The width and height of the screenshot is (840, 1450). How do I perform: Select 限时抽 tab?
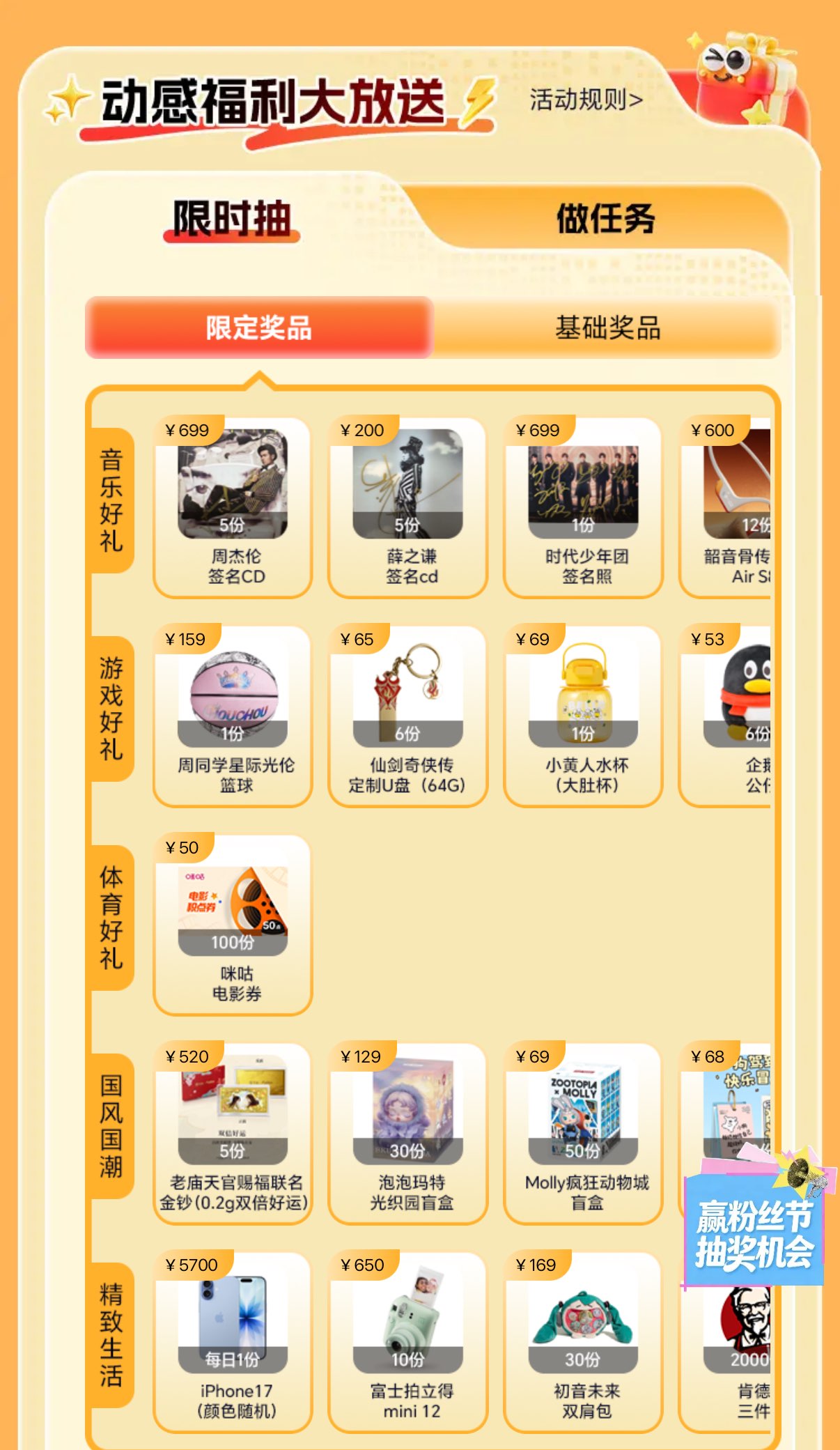coord(232,219)
